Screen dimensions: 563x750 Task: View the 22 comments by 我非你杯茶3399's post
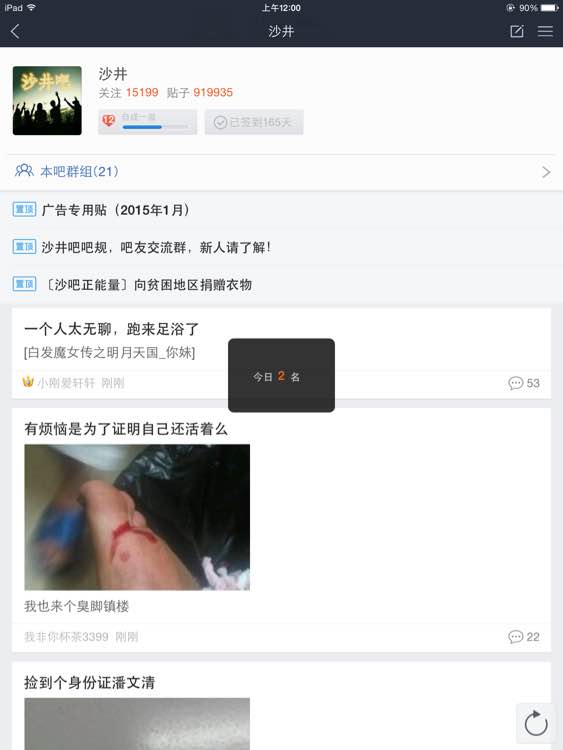[x=524, y=637]
